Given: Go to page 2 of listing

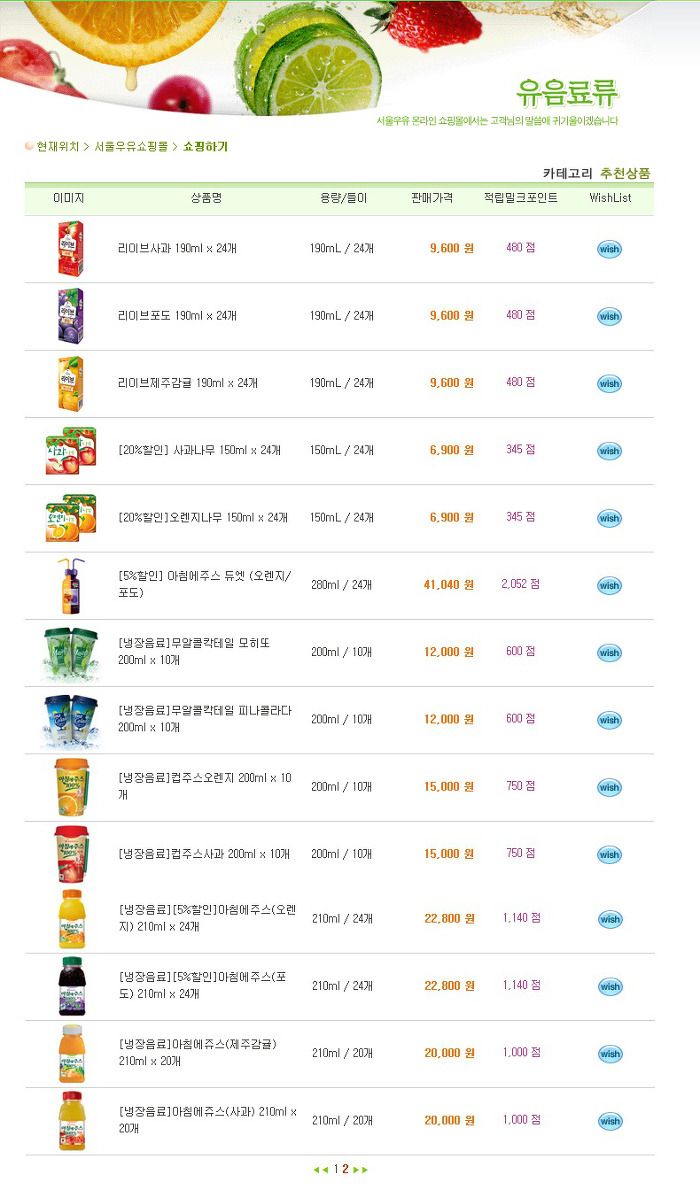Looking at the screenshot, I should tap(345, 1170).
